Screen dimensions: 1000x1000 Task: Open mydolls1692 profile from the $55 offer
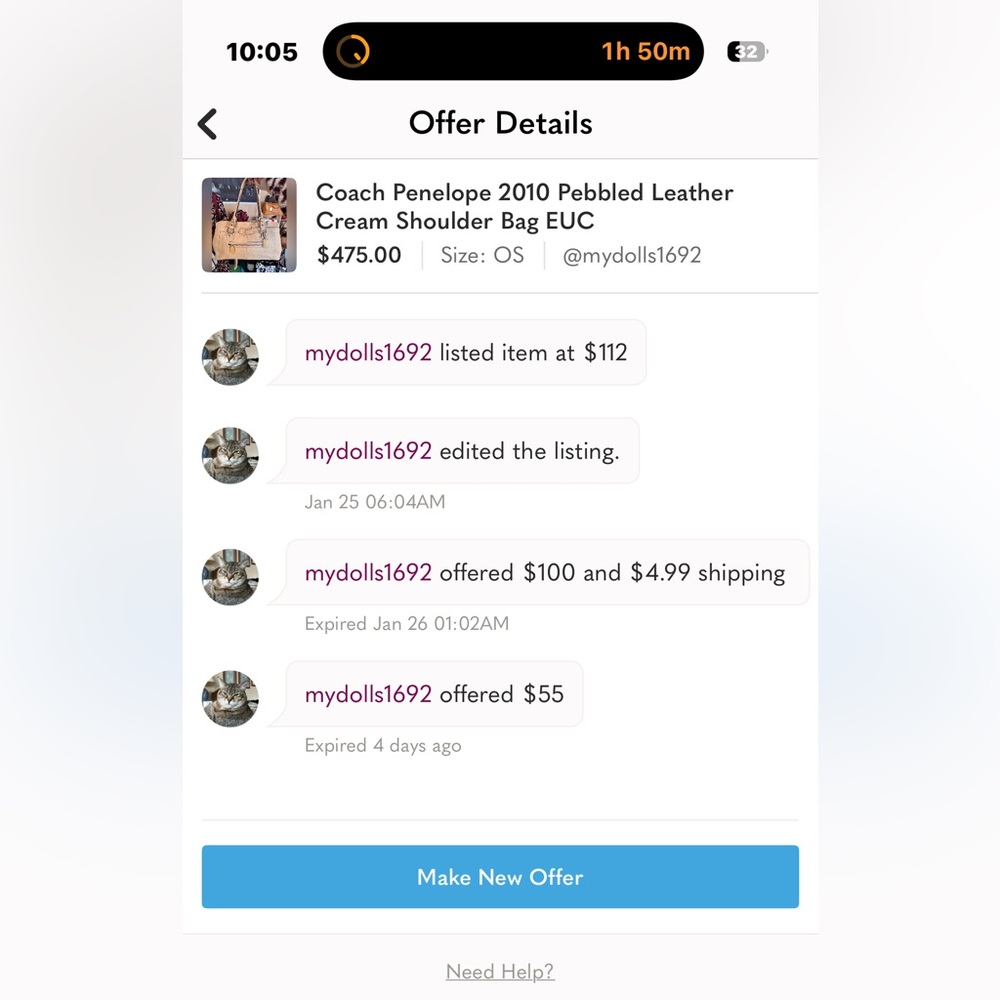tap(368, 694)
